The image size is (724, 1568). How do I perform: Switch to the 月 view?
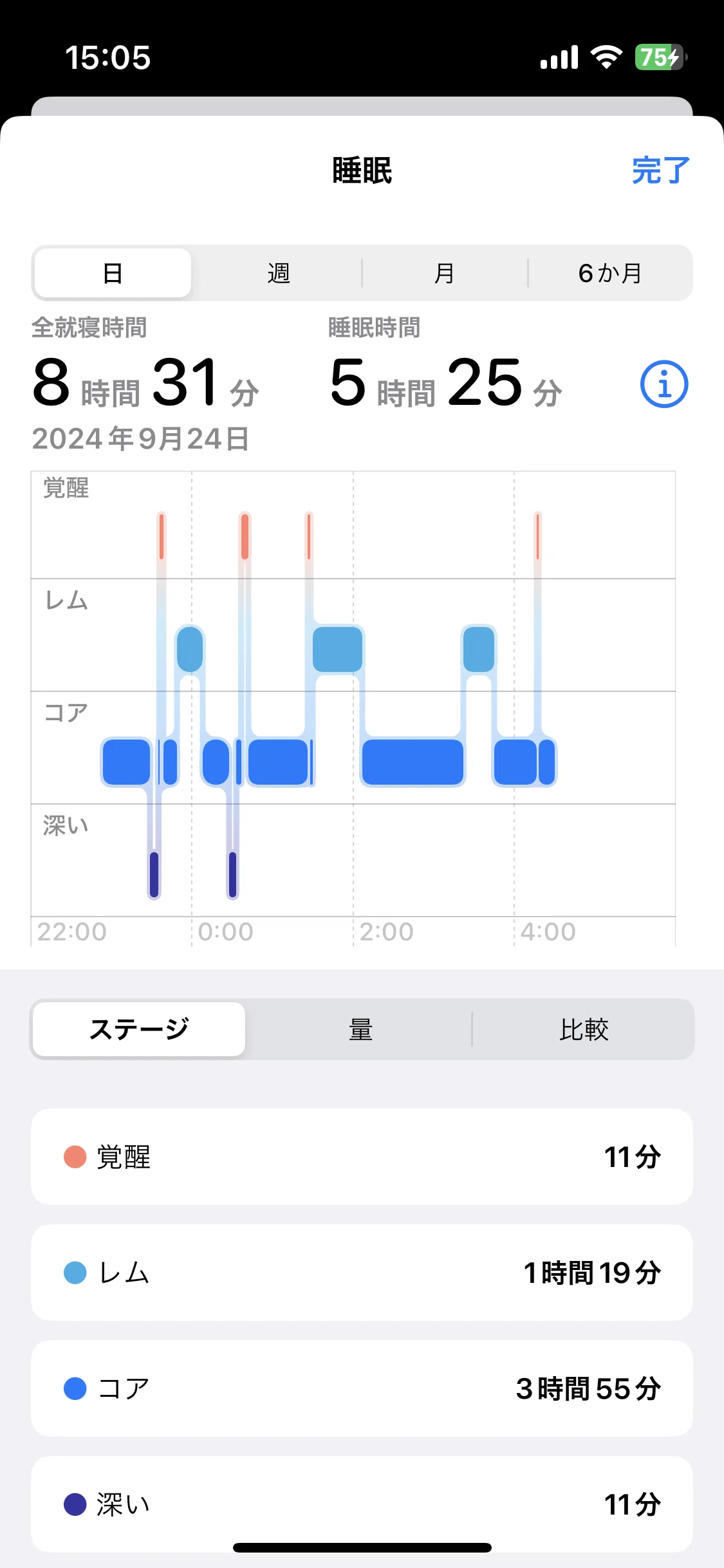coord(445,273)
